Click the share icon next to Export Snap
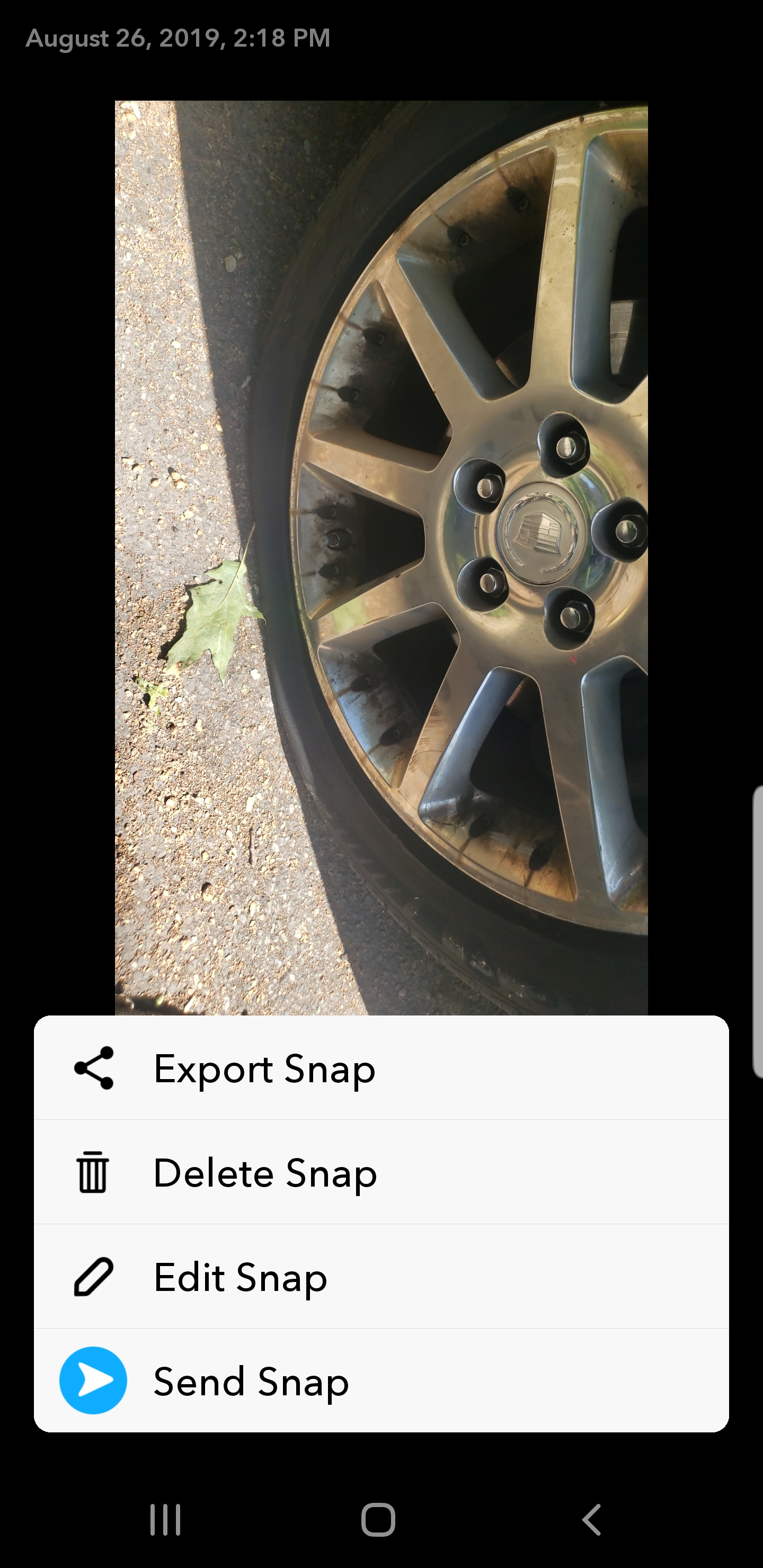 pyautogui.click(x=94, y=1068)
